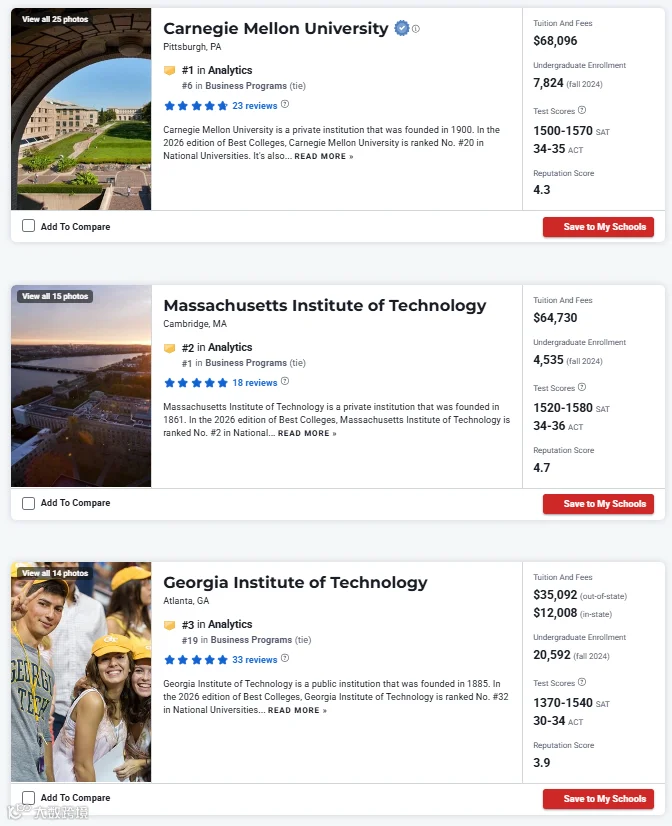View all 25 Carnegie Mellon photos
672x826 pixels.
pos(55,19)
